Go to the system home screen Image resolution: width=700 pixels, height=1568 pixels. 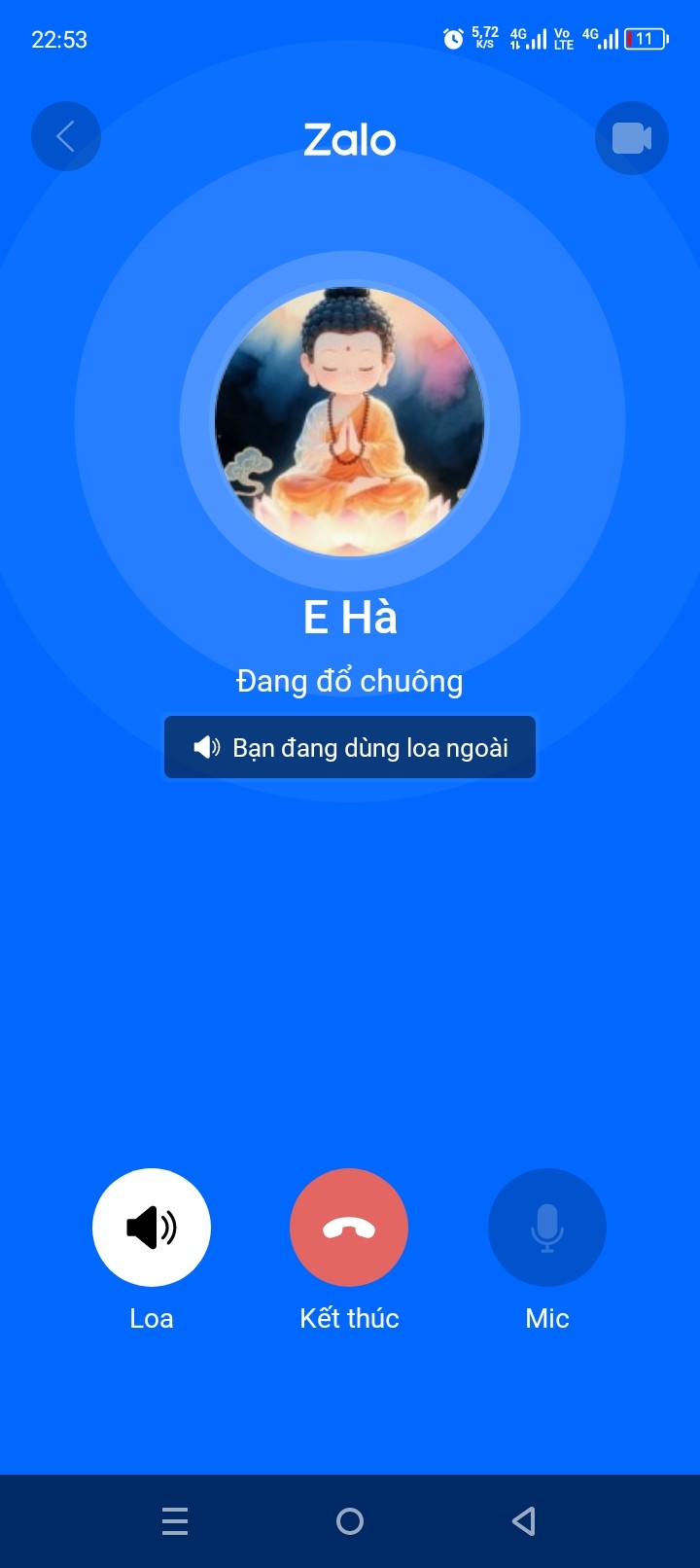[x=350, y=1521]
